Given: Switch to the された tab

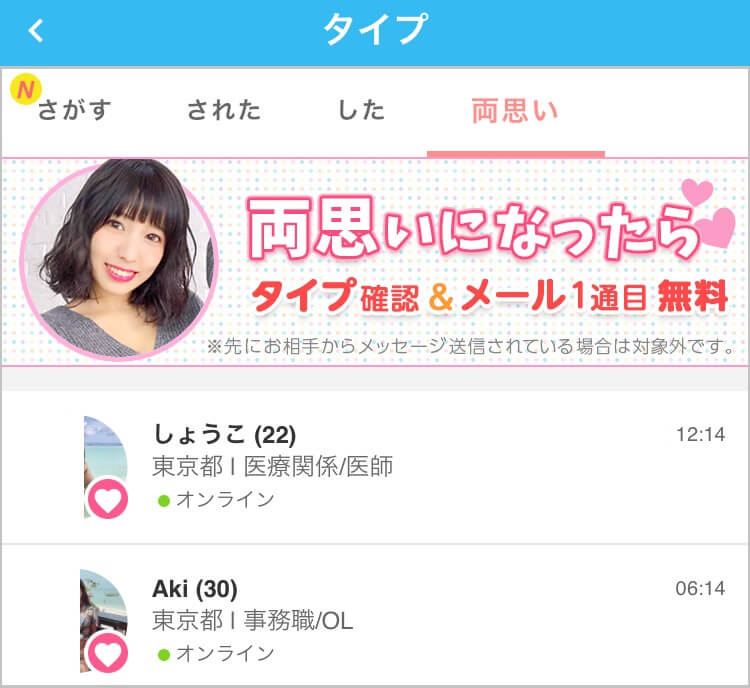Looking at the screenshot, I should click(x=224, y=111).
